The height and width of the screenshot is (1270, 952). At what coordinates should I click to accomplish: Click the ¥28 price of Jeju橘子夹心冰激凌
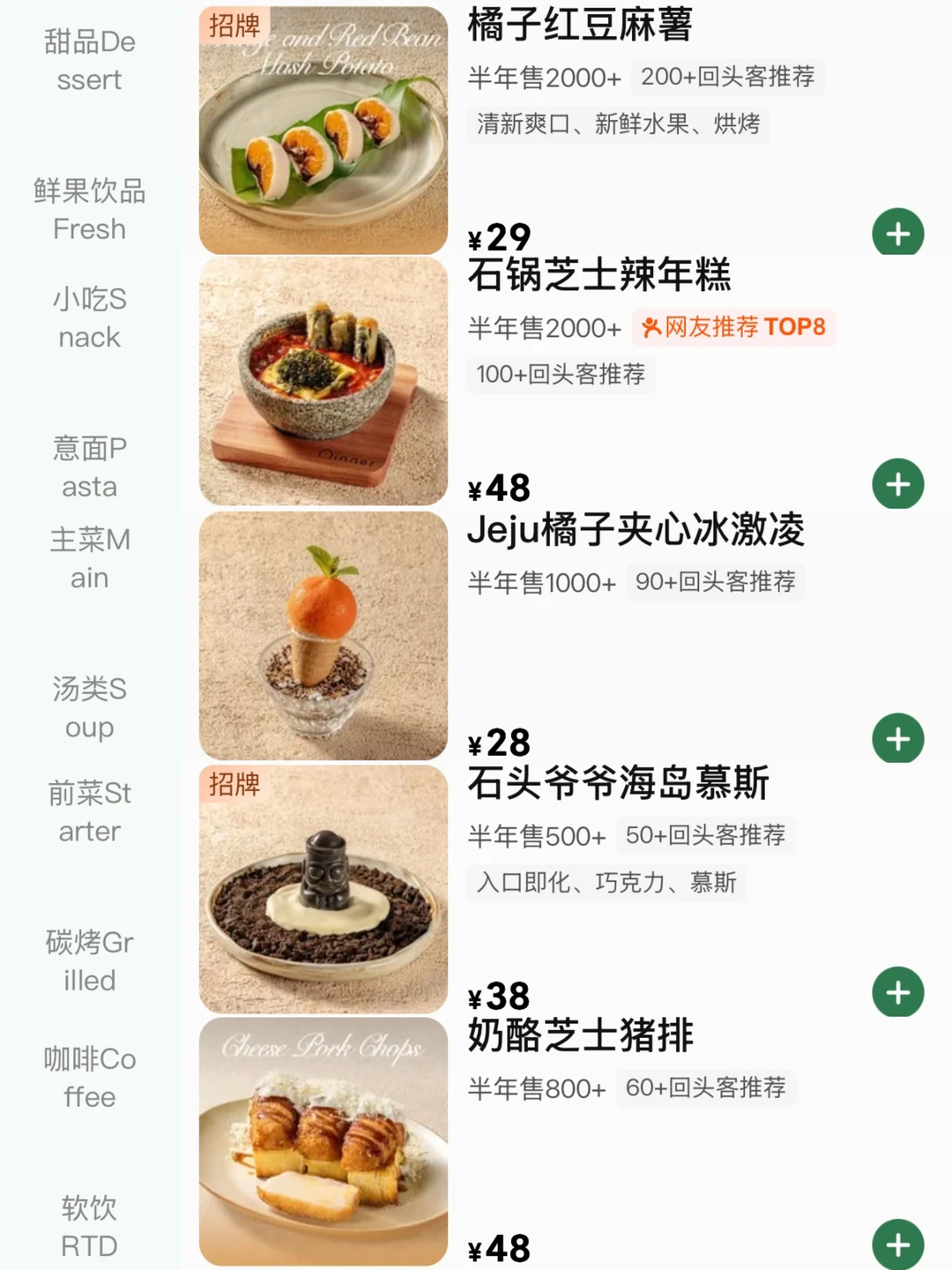coord(498,743)
